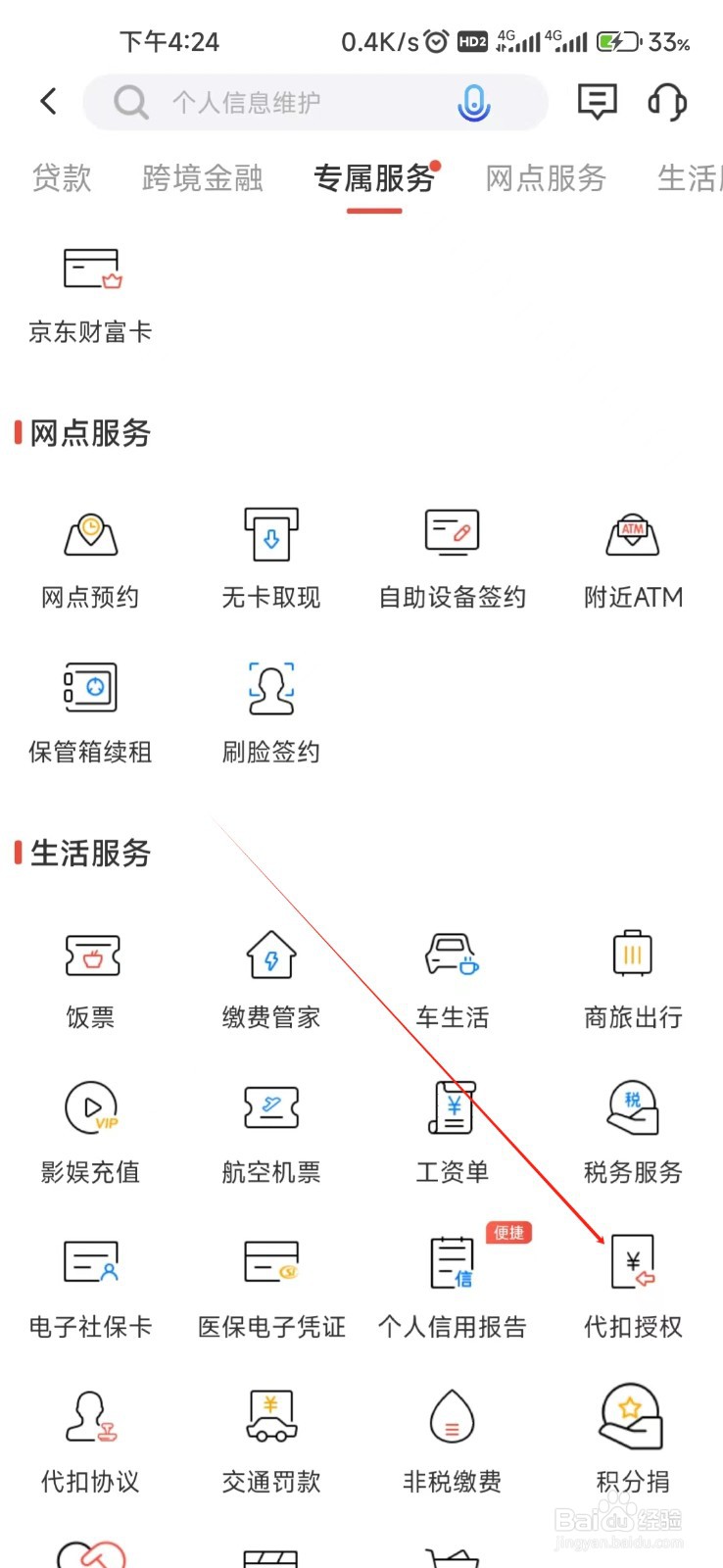723x1568 pixels.
Task: Open 车生活 car life services
Action: [452, 973]
